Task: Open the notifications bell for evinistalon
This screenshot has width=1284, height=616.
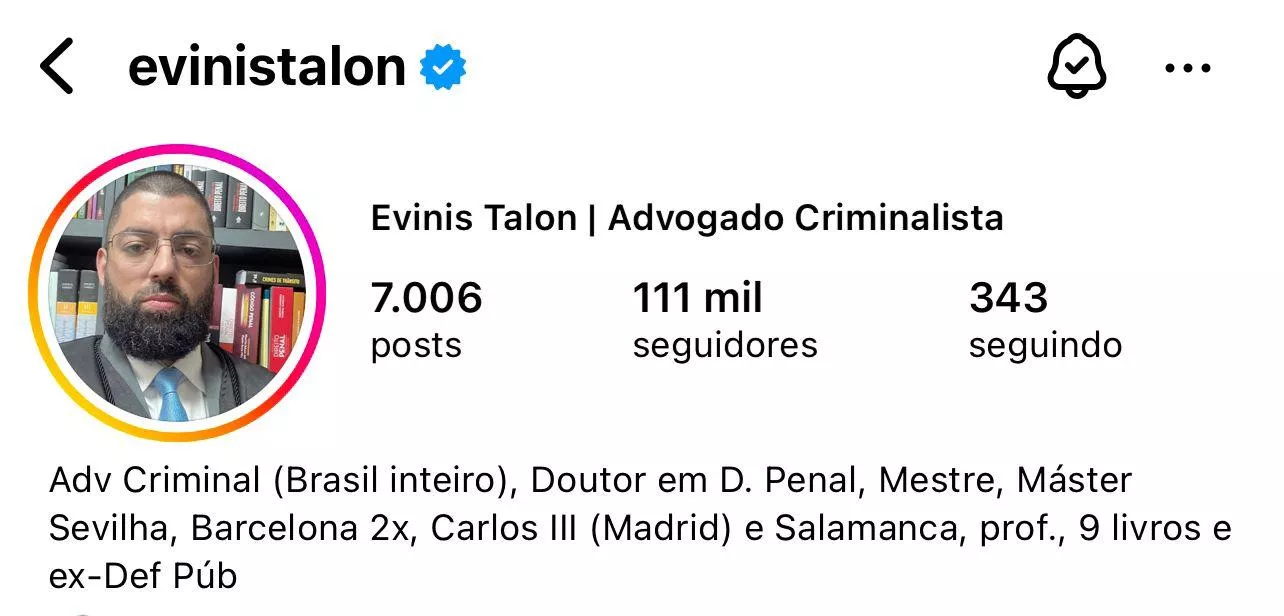Action: tap(1076, 68)
